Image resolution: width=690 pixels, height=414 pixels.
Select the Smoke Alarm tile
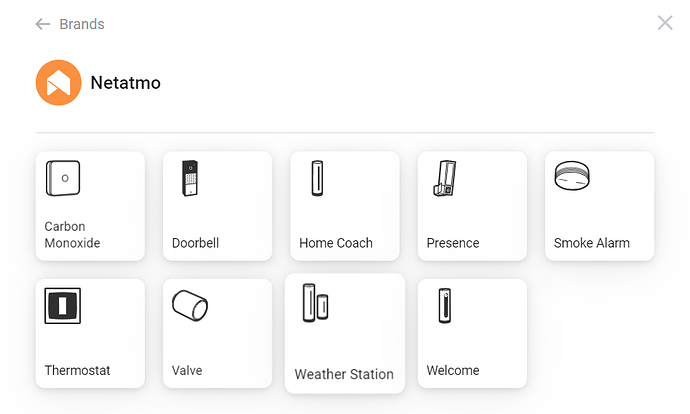[x=599, y=206]
